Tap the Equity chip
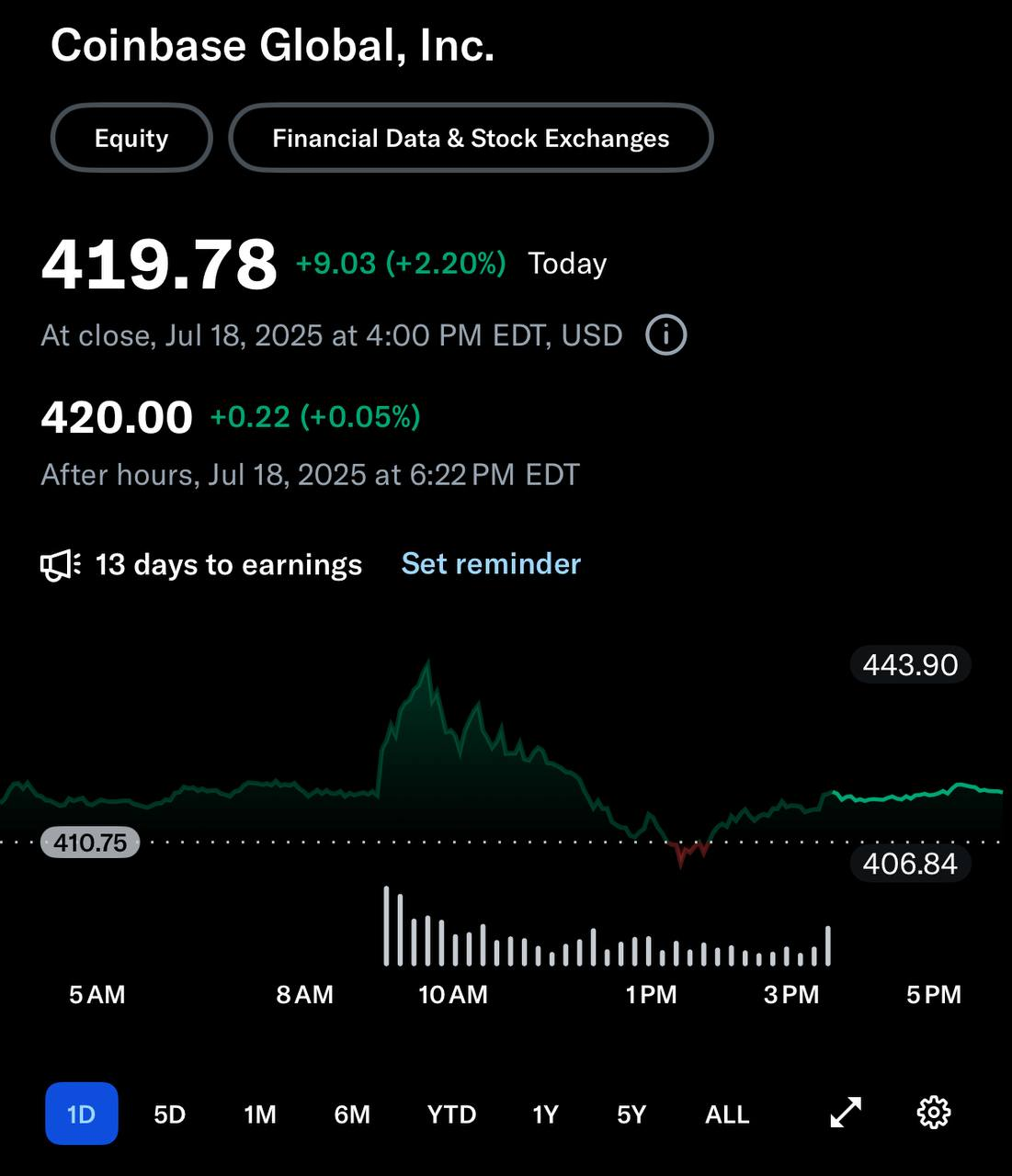Viewport: 1012px width, 1176px height. tap(131, 138)
